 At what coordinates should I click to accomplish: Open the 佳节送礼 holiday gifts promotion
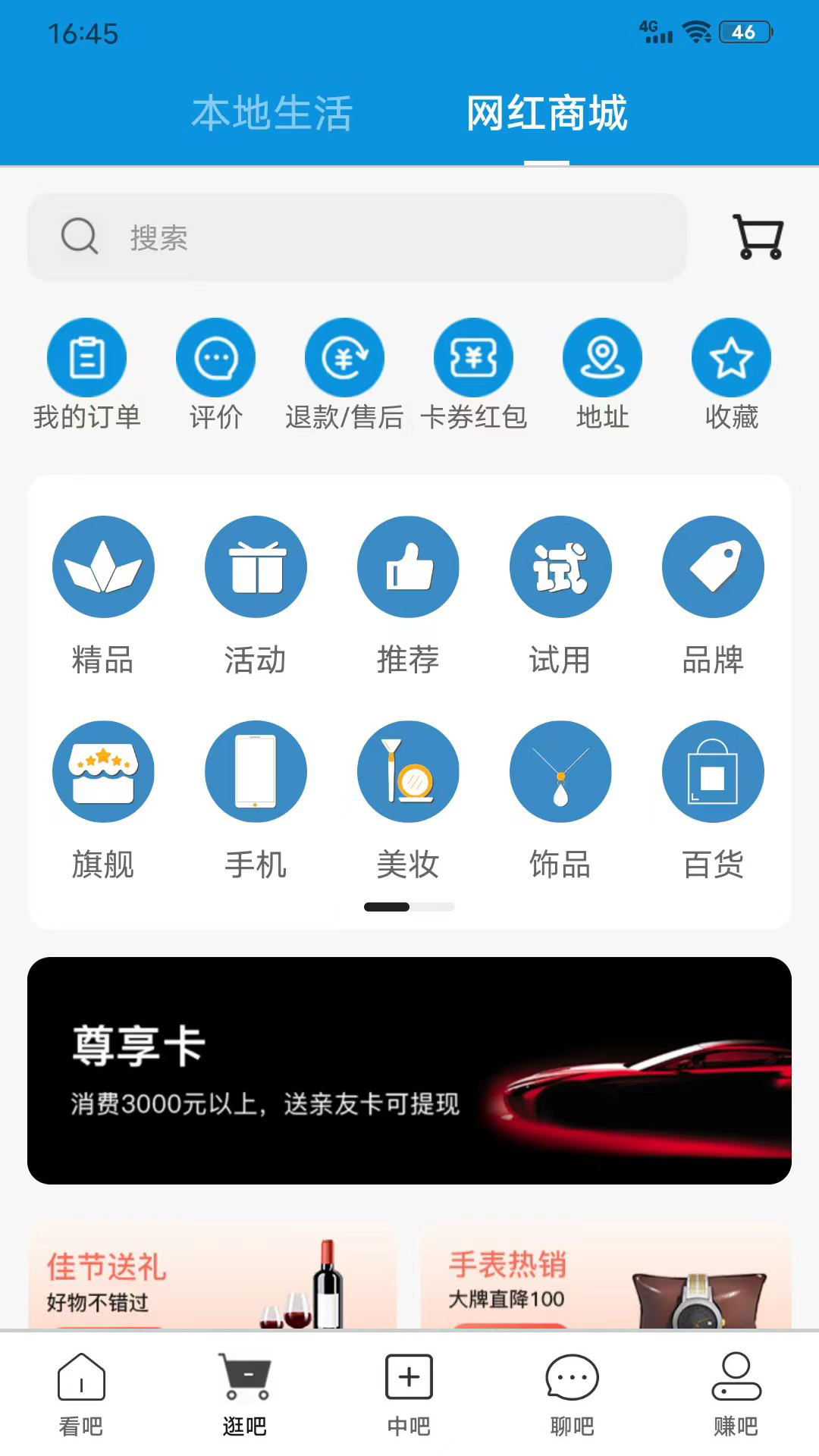pos(215,1282)
